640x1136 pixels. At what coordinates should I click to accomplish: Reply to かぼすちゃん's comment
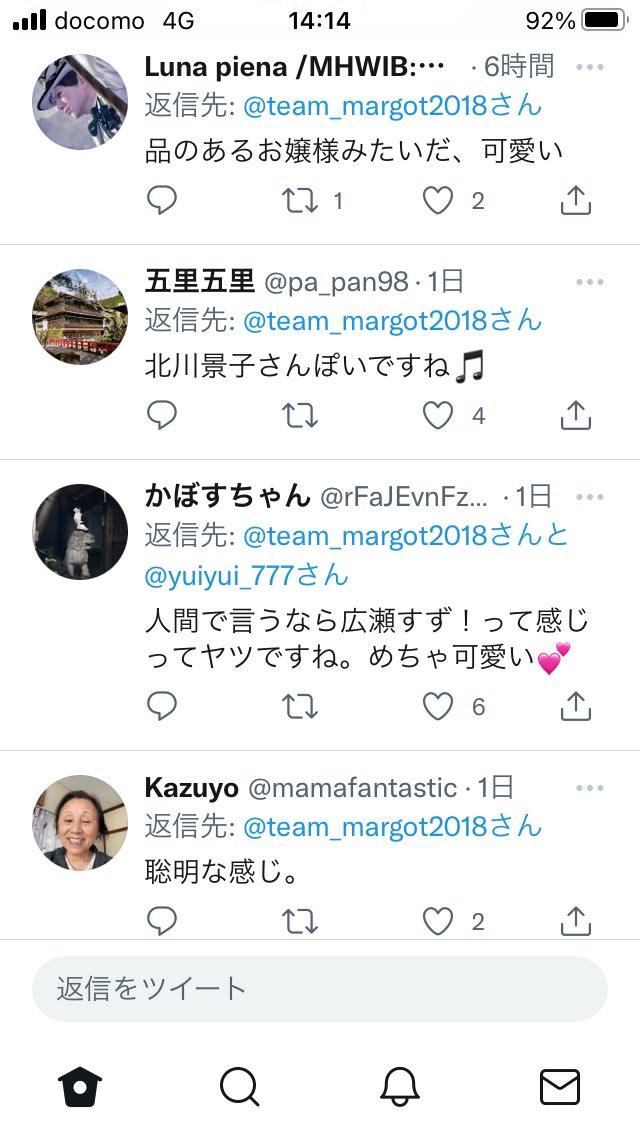pyautogui.click(x=162, y=707)
